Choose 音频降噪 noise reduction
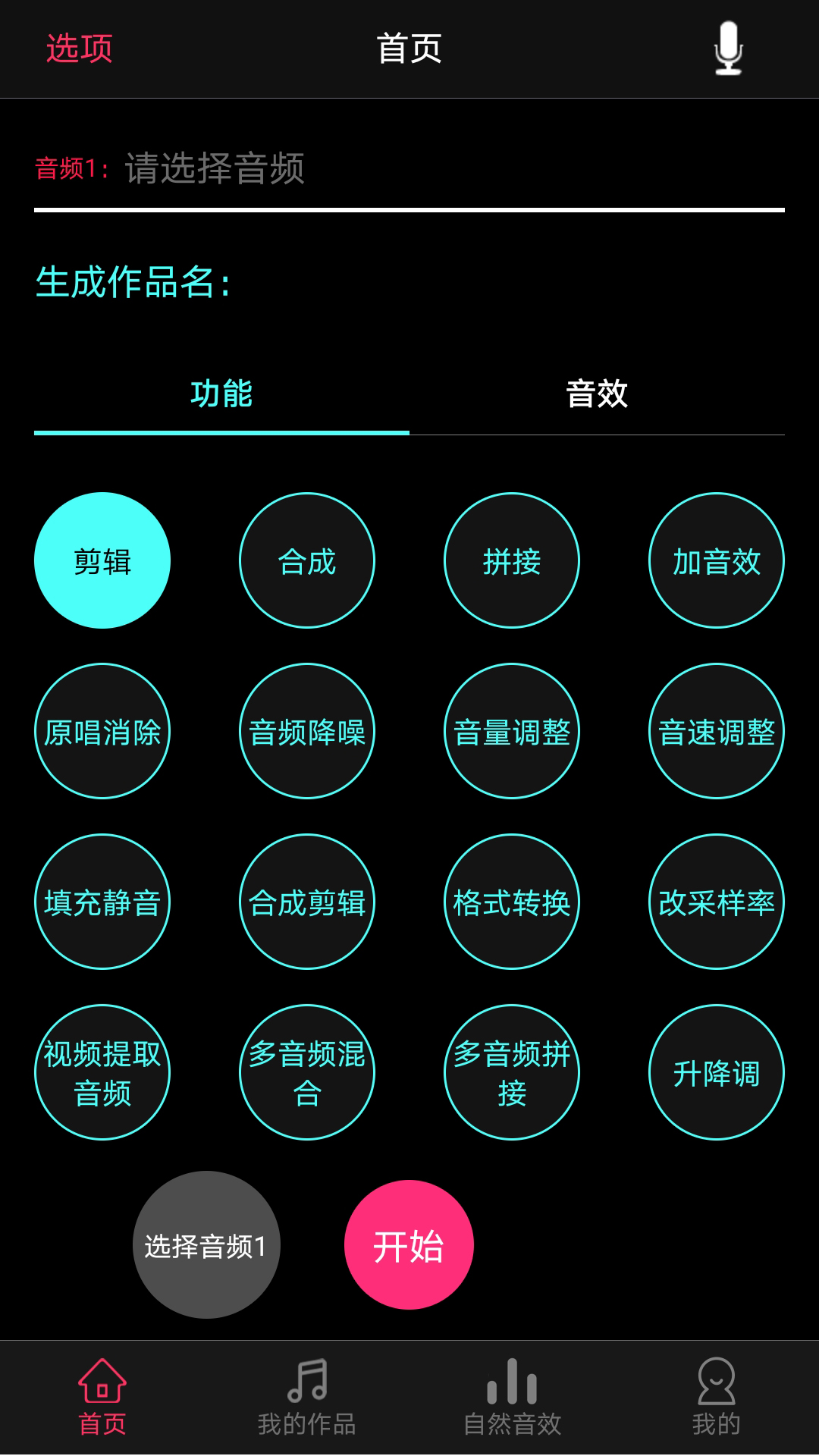Image resolution: width=819 pixels, height=1456 pixels. (x=307, y=730)
